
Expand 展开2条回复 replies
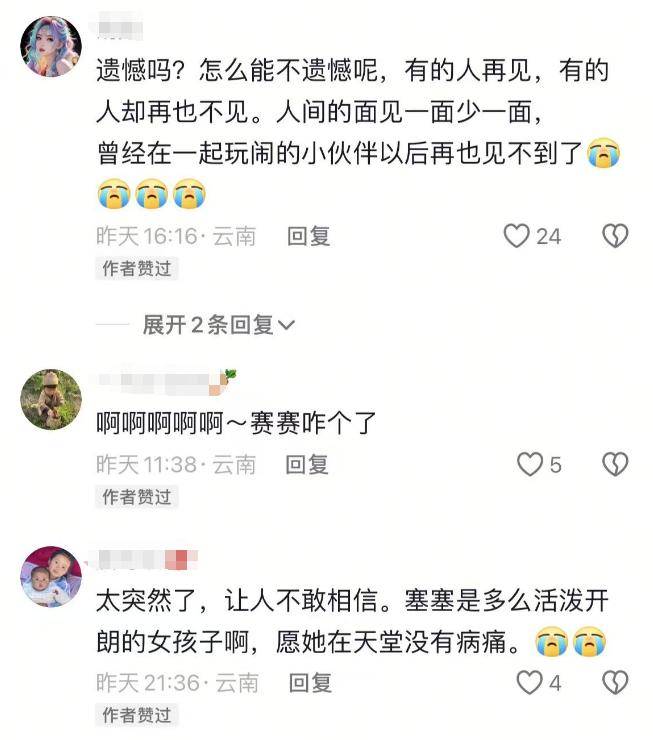[x=219, y=324]
